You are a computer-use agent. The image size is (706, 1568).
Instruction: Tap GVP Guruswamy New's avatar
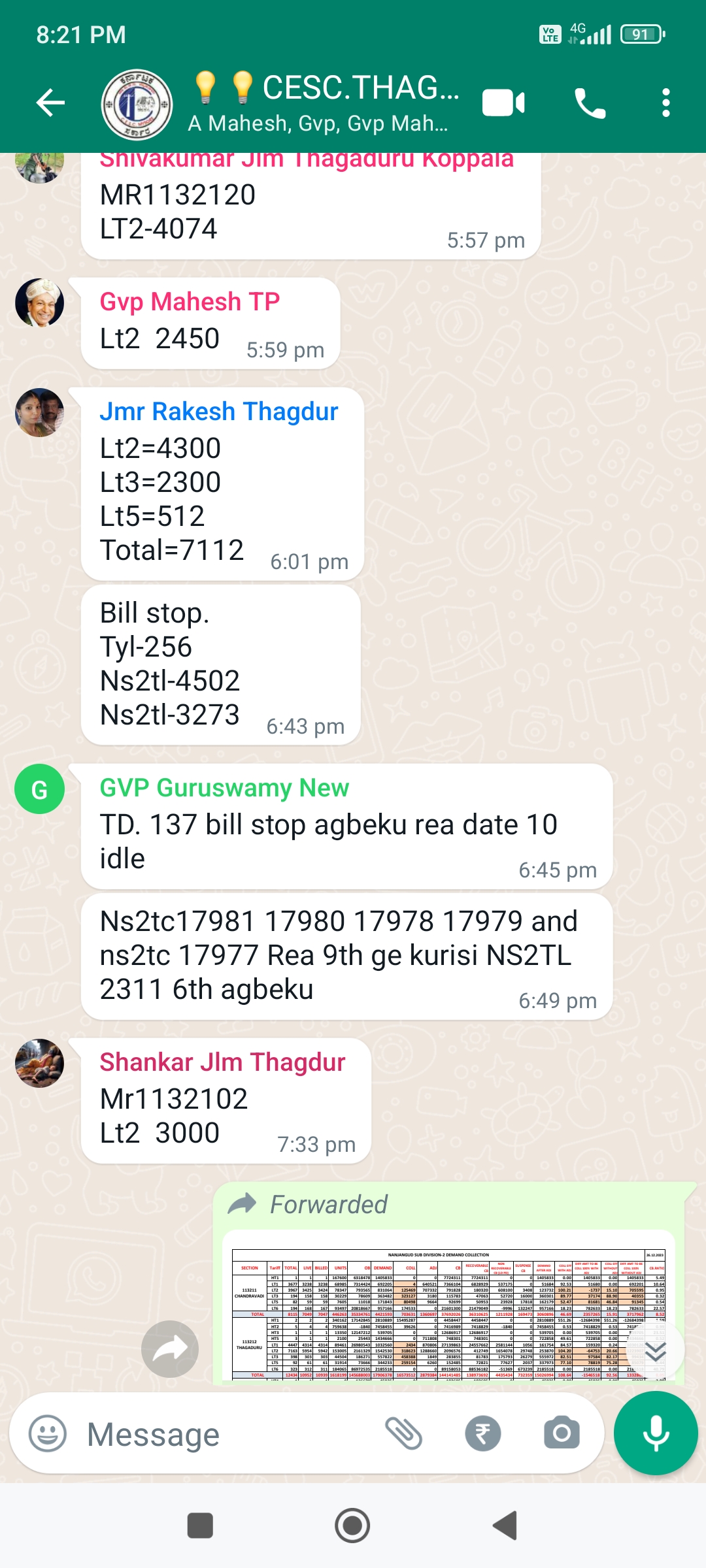point(40,789)
